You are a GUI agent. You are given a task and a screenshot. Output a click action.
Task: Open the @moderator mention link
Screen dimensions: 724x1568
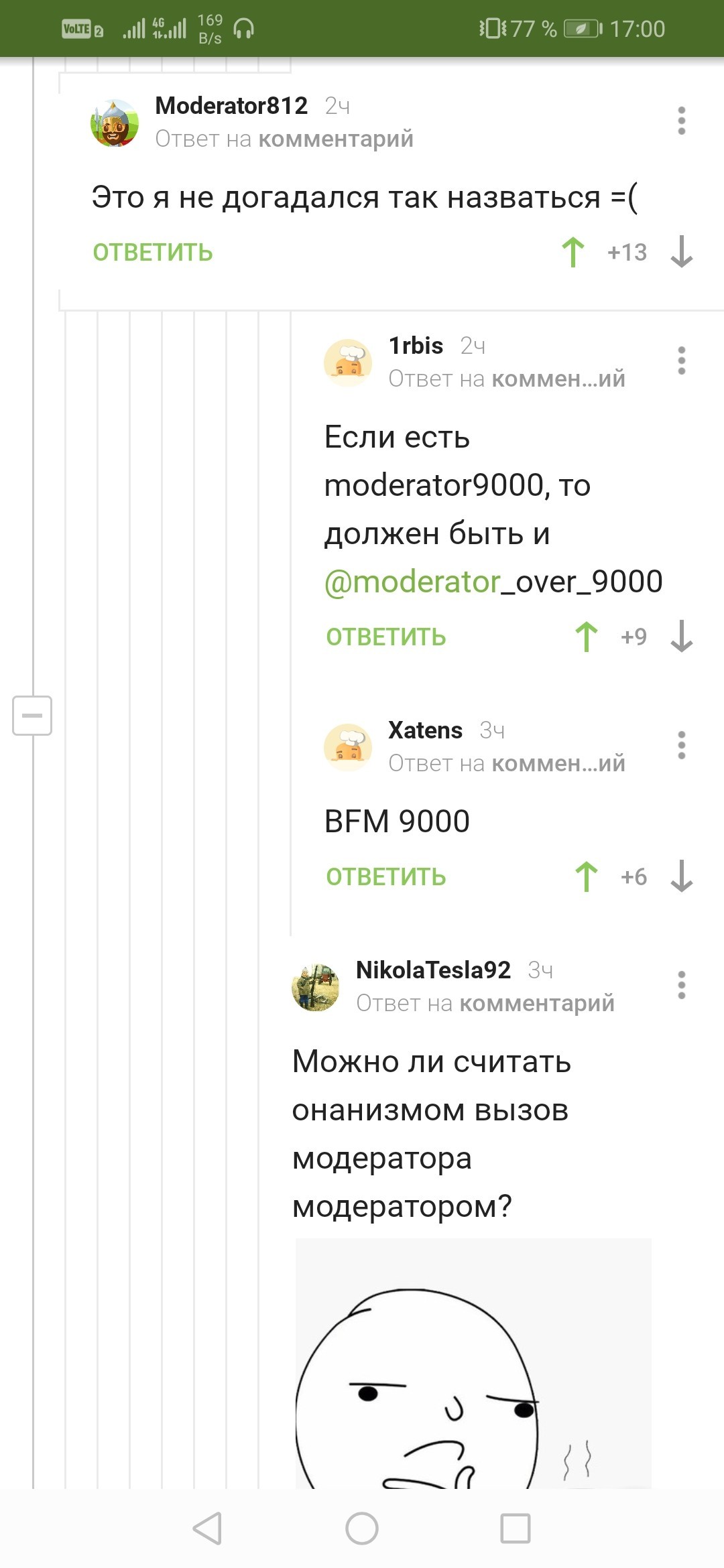click(412, 582)
